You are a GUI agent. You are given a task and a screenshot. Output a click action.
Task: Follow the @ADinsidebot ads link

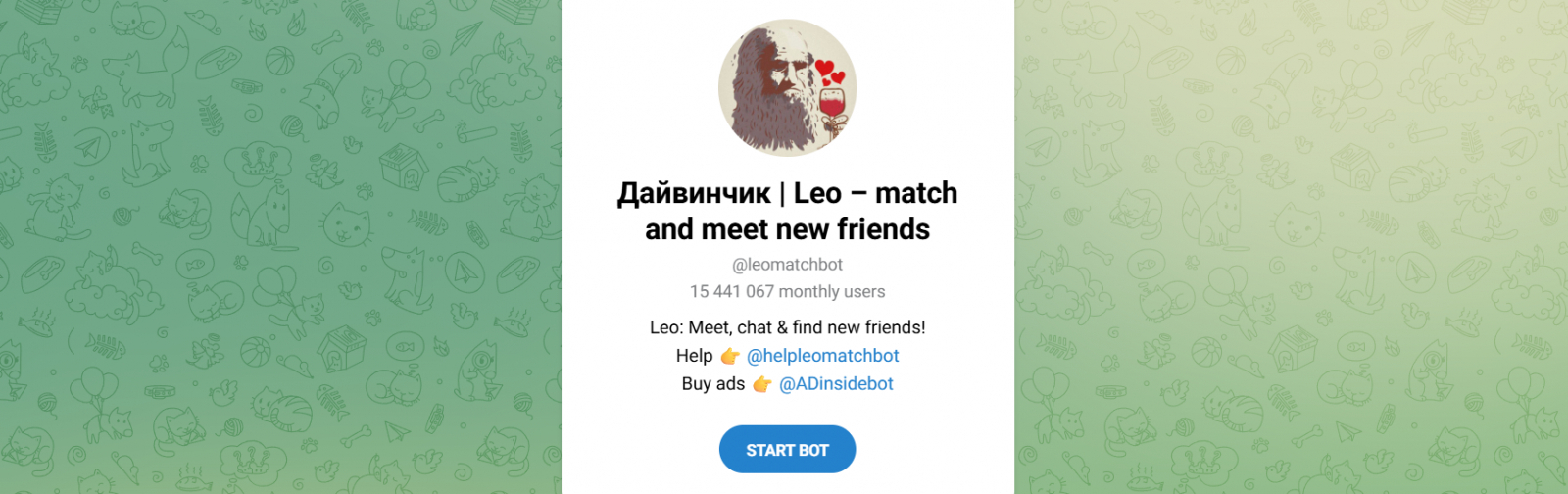(836, 384)
